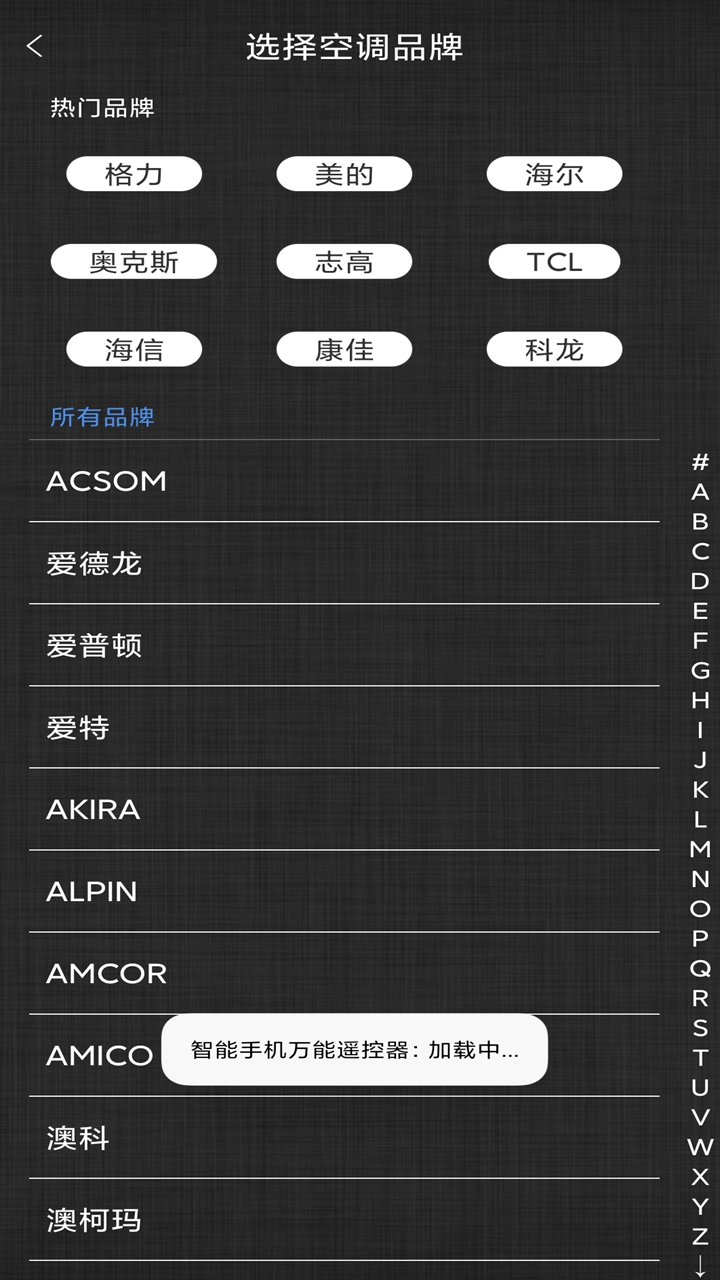Select the 奥克斯 brand button
The height and width of the screenshot is (1280, 720).
click(x=134, y=261)
